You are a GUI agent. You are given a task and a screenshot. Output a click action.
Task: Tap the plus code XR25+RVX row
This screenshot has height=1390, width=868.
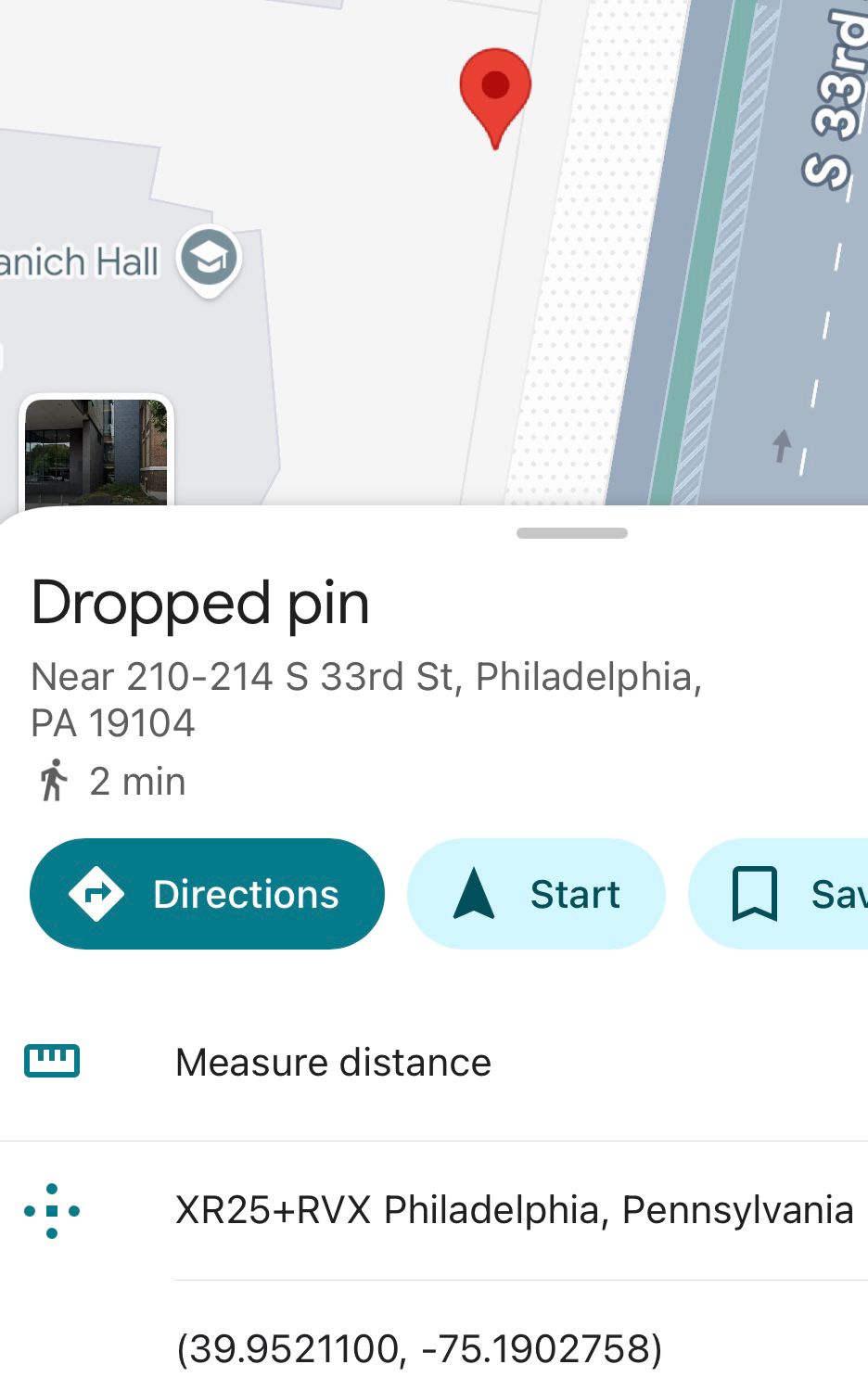pos(514,1210)
